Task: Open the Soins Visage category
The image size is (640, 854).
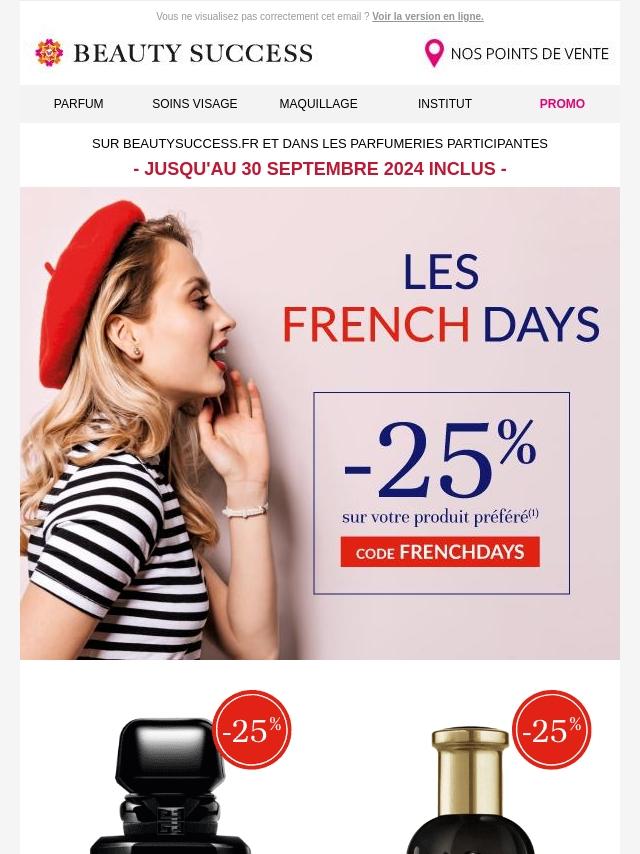Action: (194, 104)
